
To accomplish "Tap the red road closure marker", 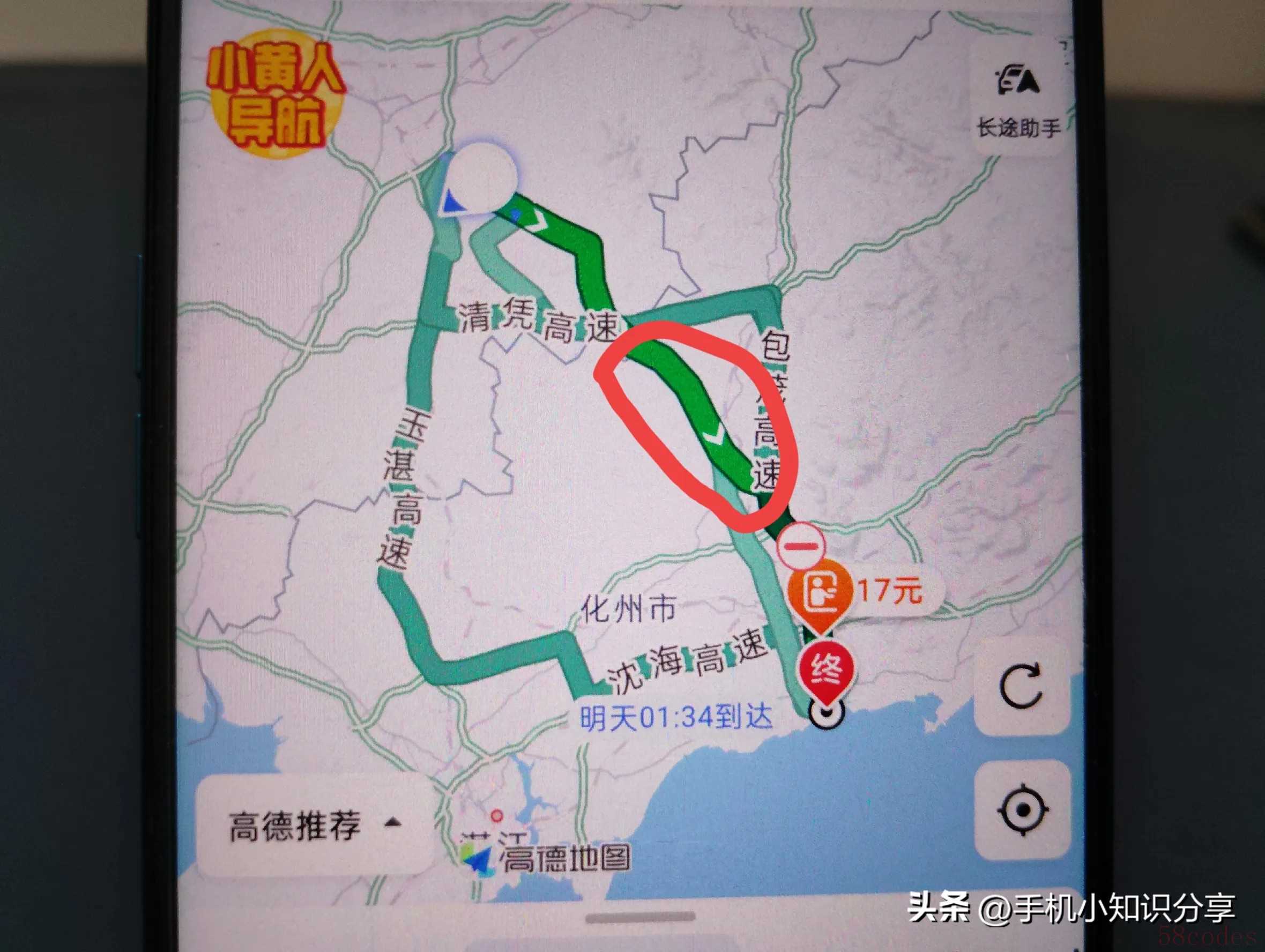I will coord(801,546).
